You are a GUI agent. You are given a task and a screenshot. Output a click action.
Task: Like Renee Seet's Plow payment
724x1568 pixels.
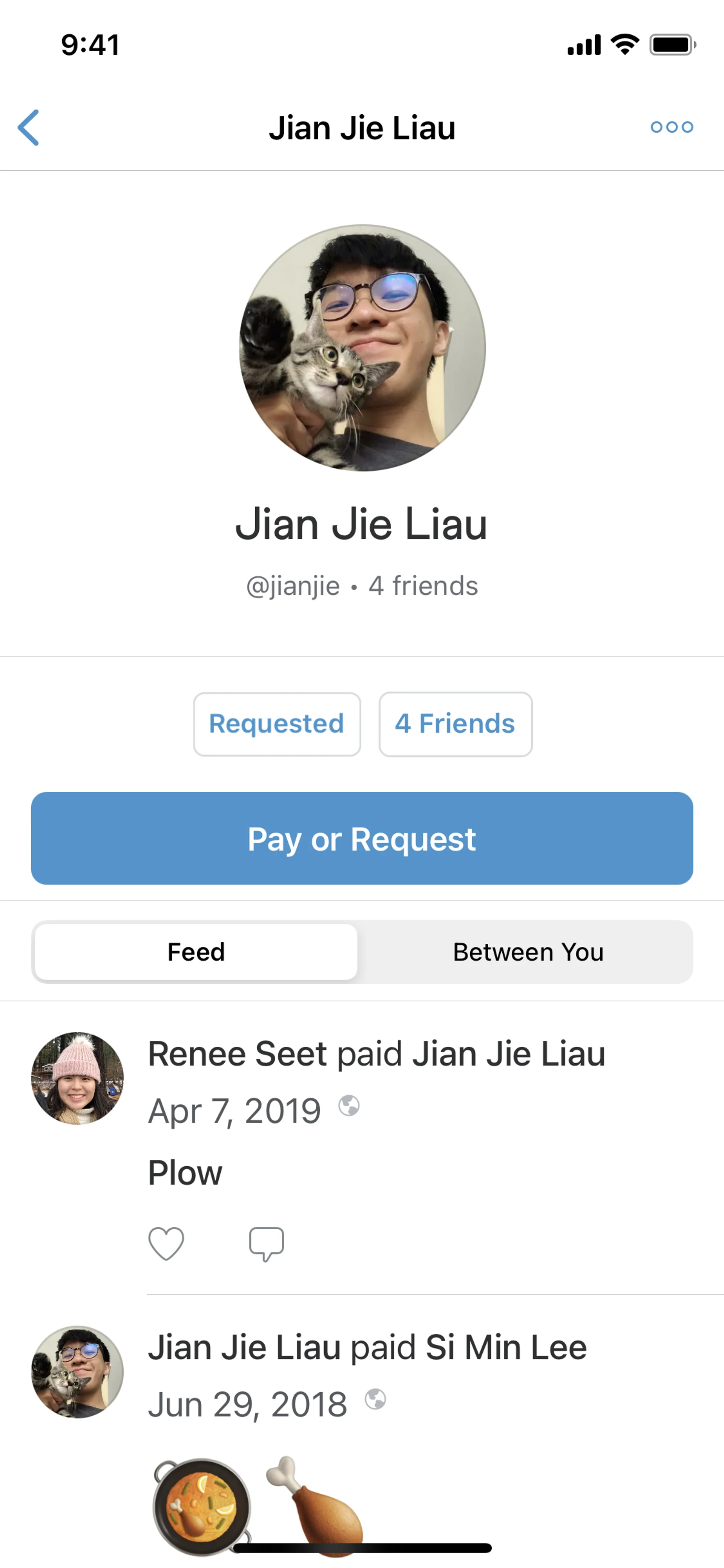(x=166, y=1243)
